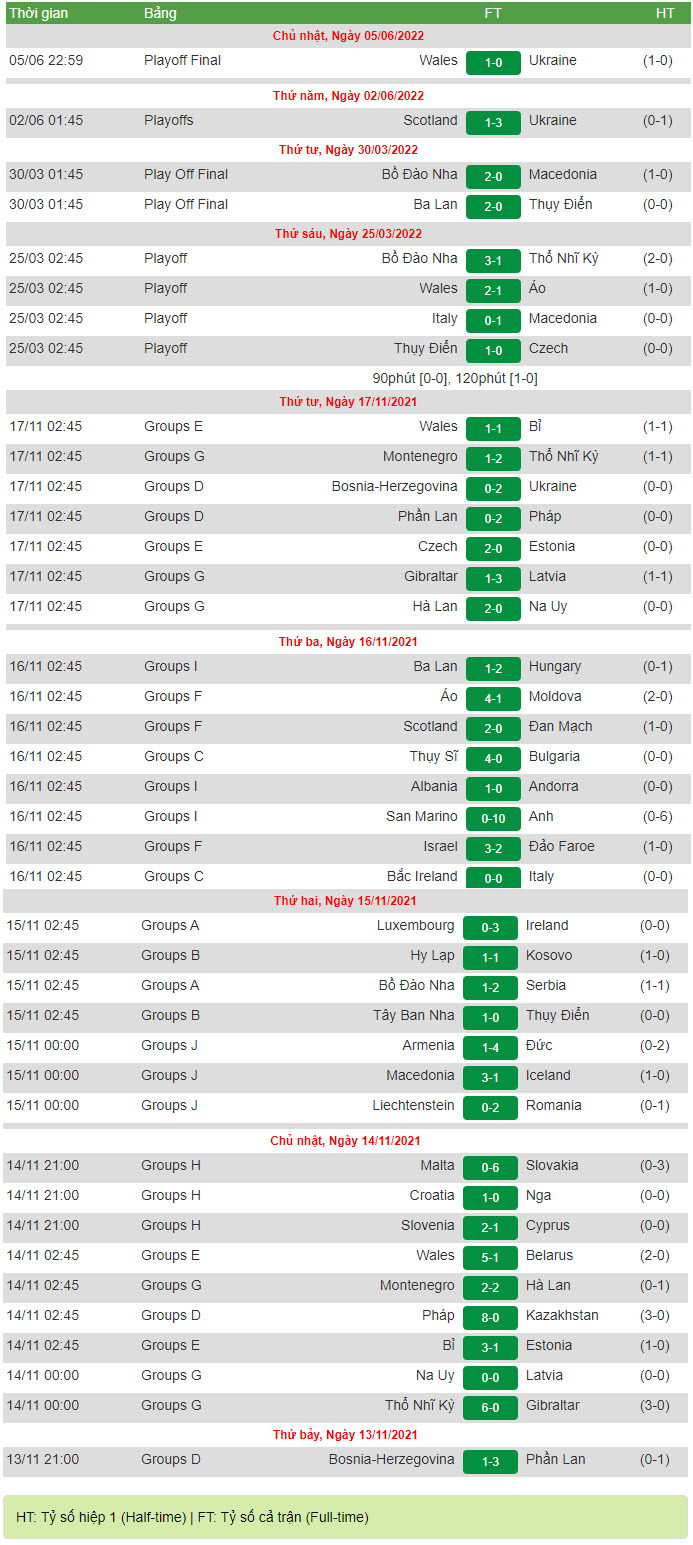Open the San Marino vs Anh 0-10 score
Image resolution: width=693 pixels, height=1545 pixels.
pyautogui.click(x=493, y=818)
